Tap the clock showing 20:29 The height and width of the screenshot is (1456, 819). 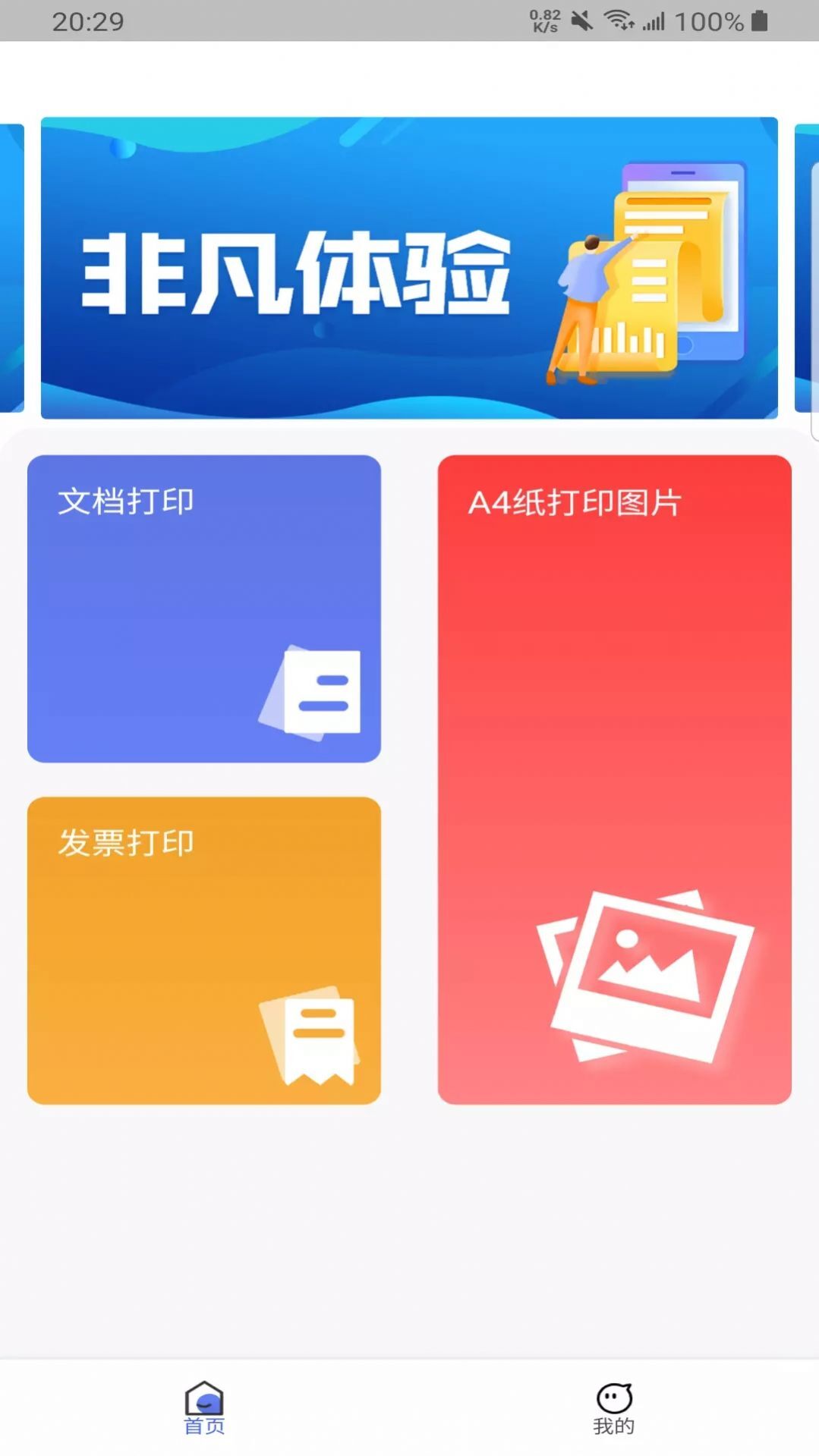click(x=89, y=22)
